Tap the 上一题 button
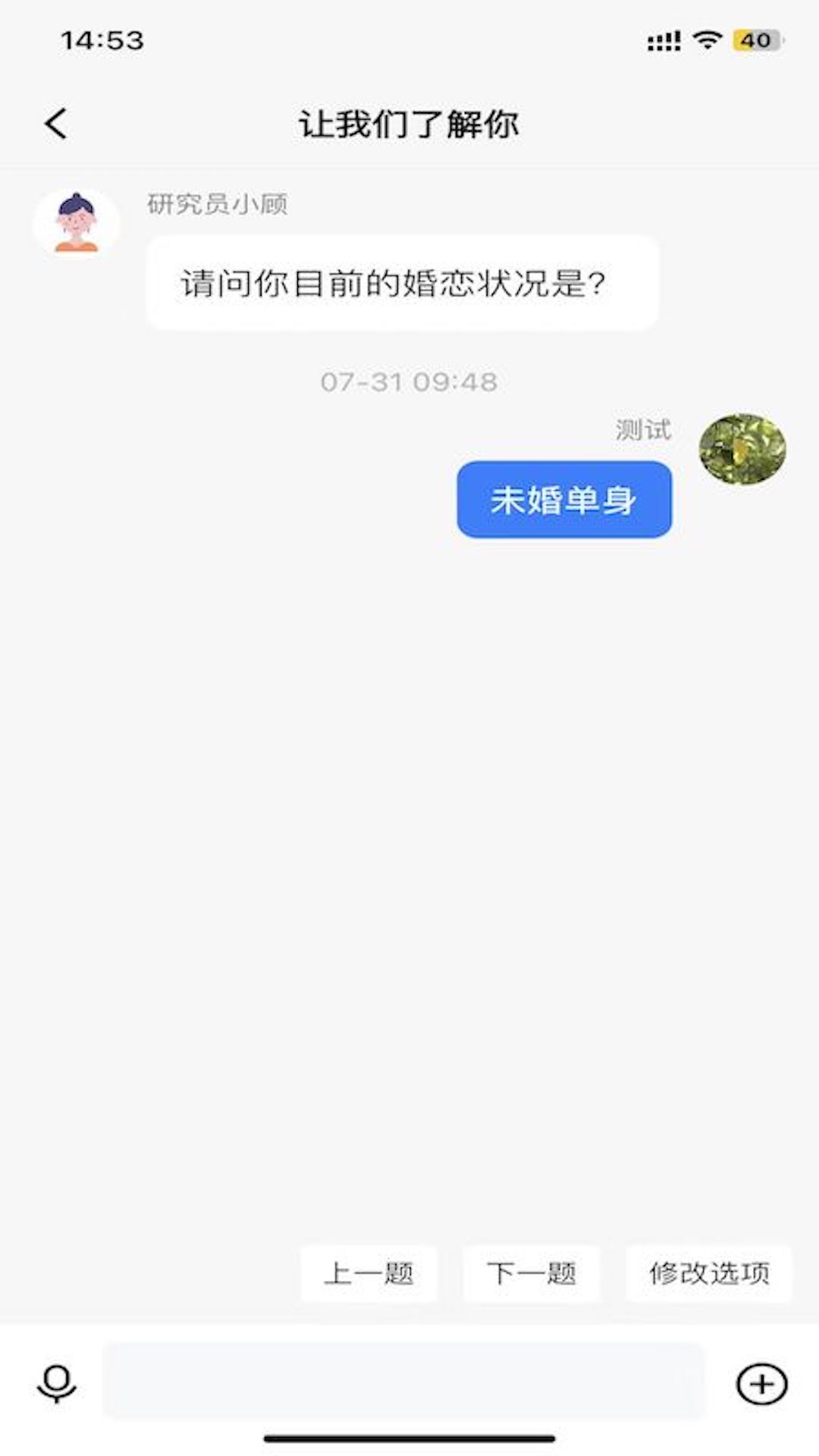This screenshot has width=819, height=1456. [369, 1273]
